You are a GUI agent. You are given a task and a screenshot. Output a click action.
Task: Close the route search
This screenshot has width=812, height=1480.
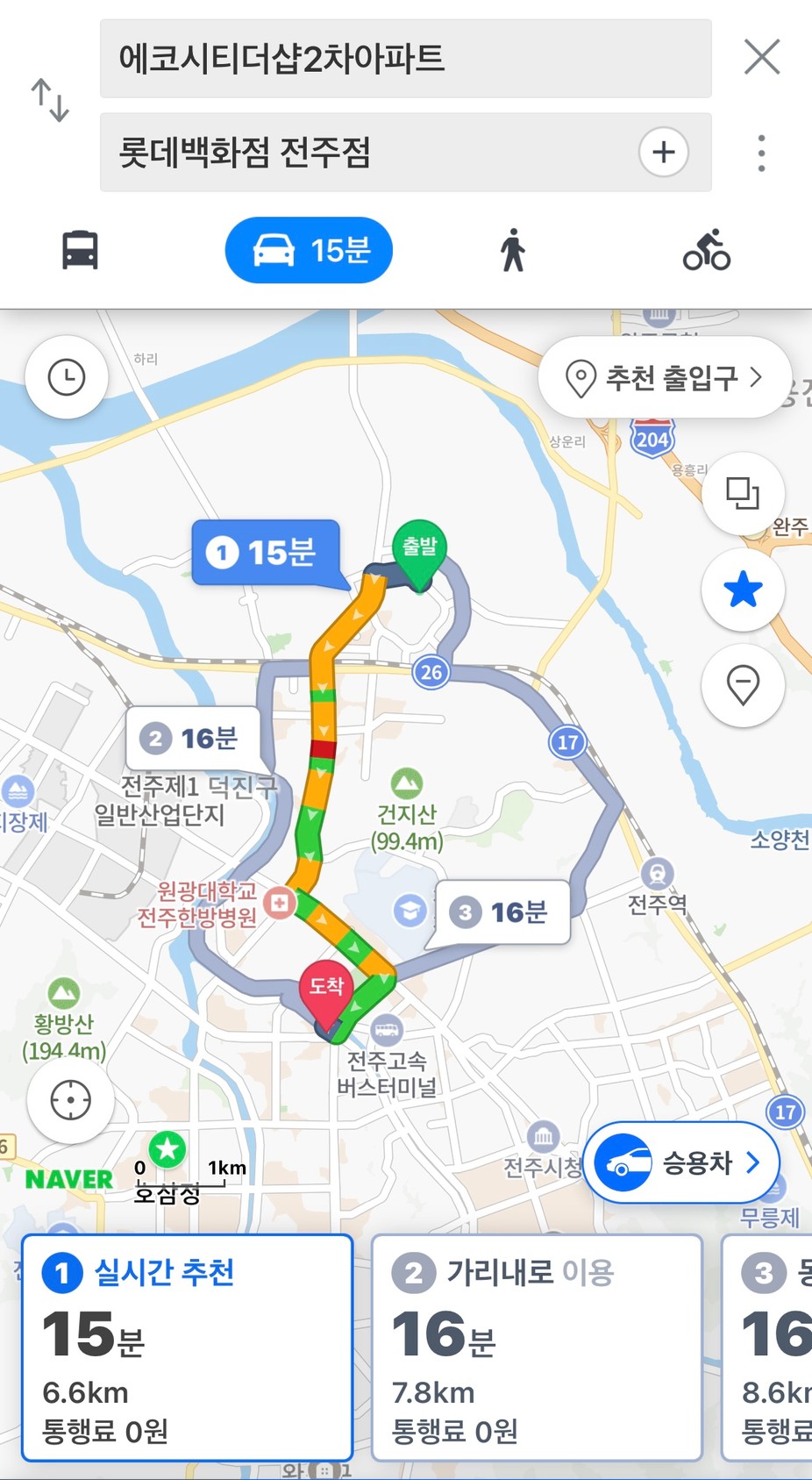coord(761,58)
